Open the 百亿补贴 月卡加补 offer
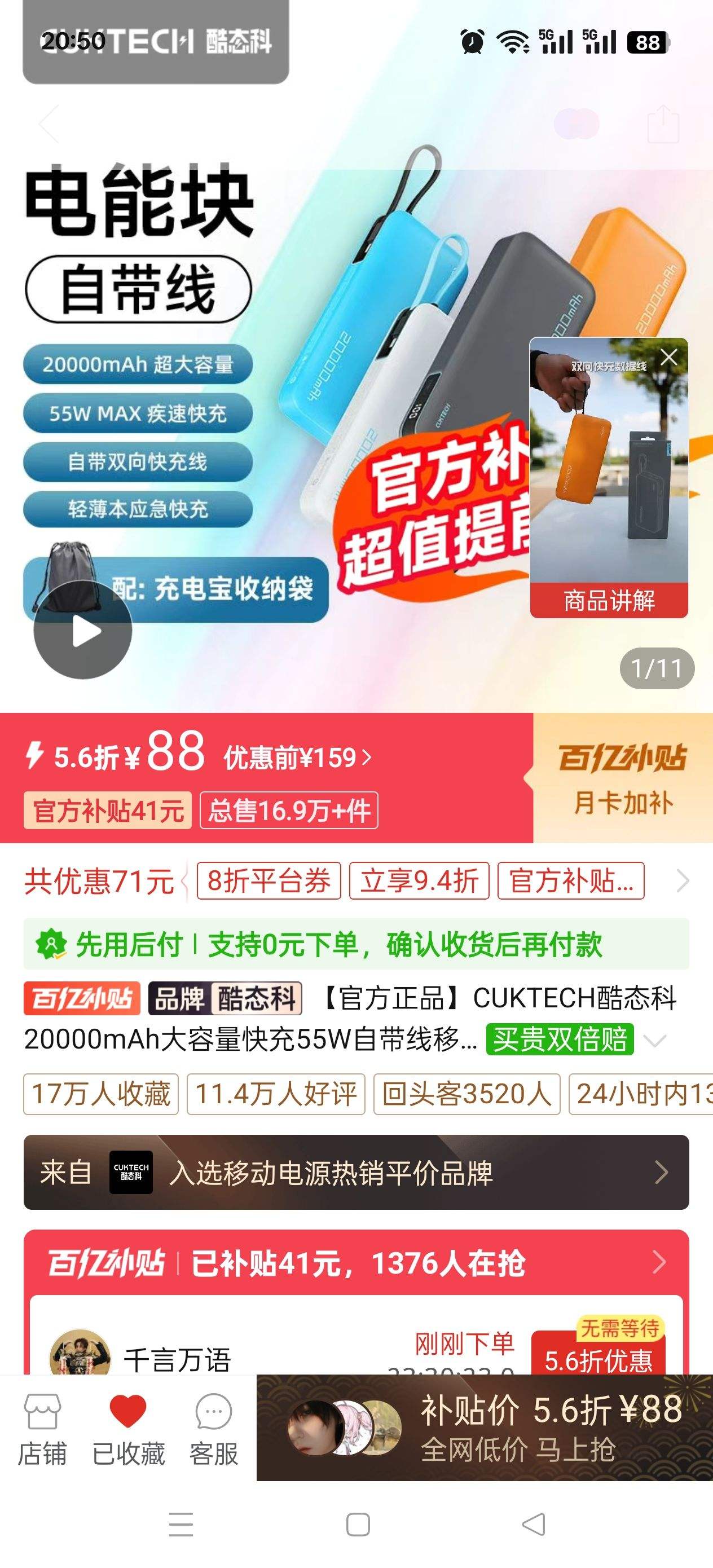The height and width of the screenshot is (1568, 713). pos(622,778)
